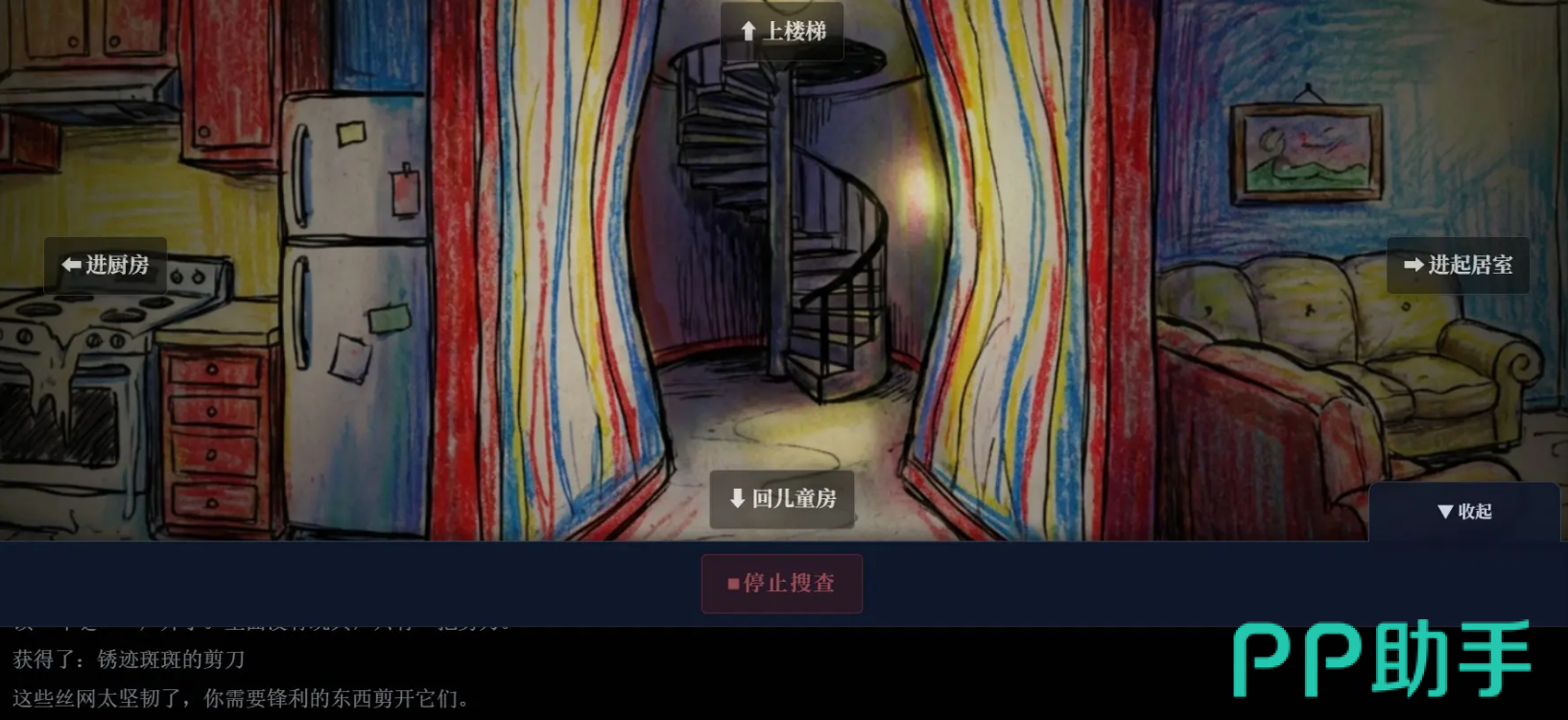Go up the stairs via 上楼梯
The height and width of the screenshot is (720, 1568).
(x=782, y=32)
